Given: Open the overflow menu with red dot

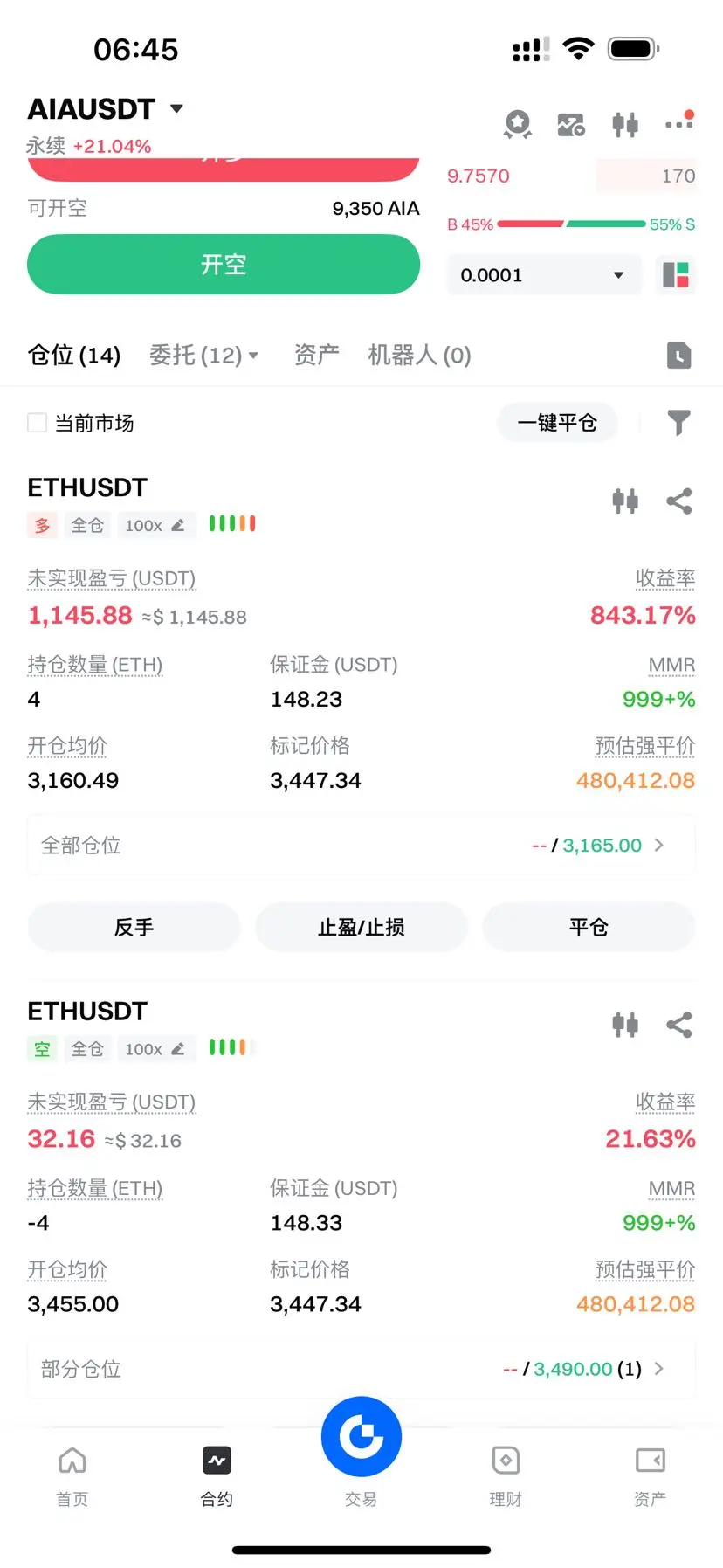Looking at the screenshot, I should click(x=678, y=123).
